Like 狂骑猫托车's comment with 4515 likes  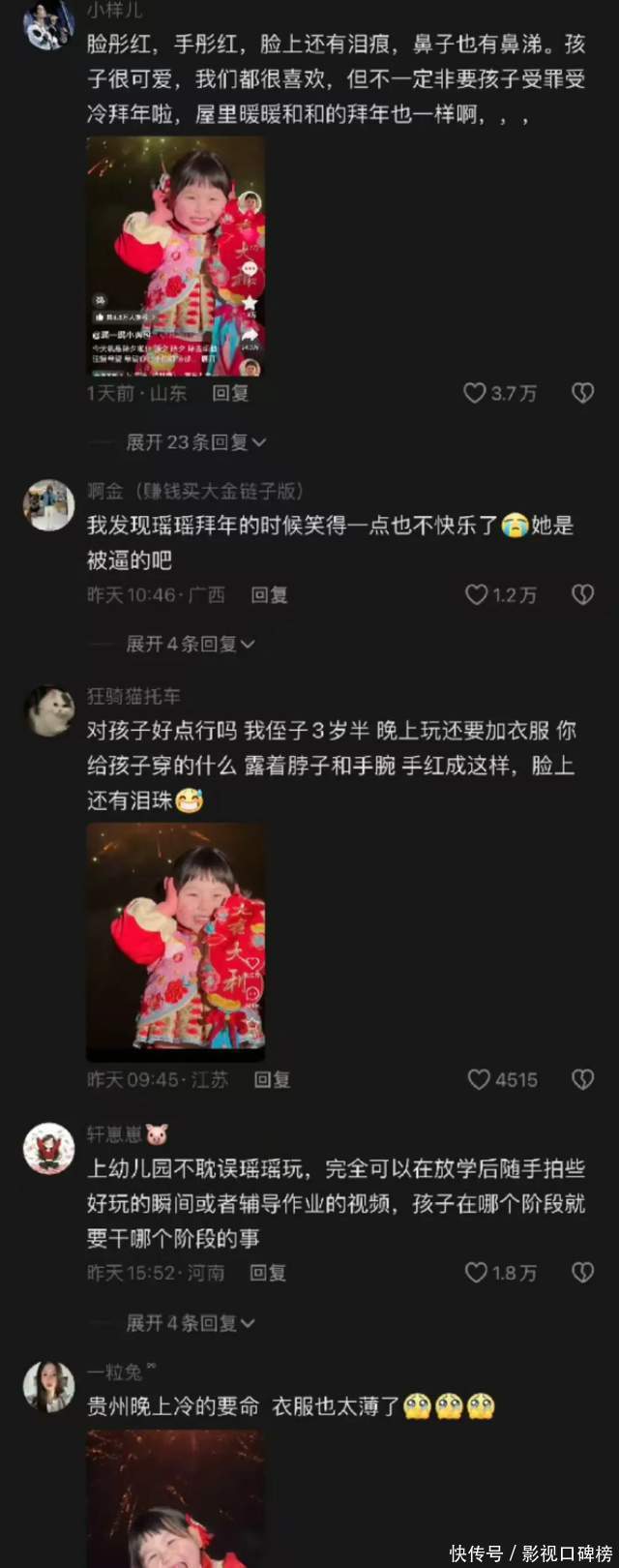(479, 1079)
